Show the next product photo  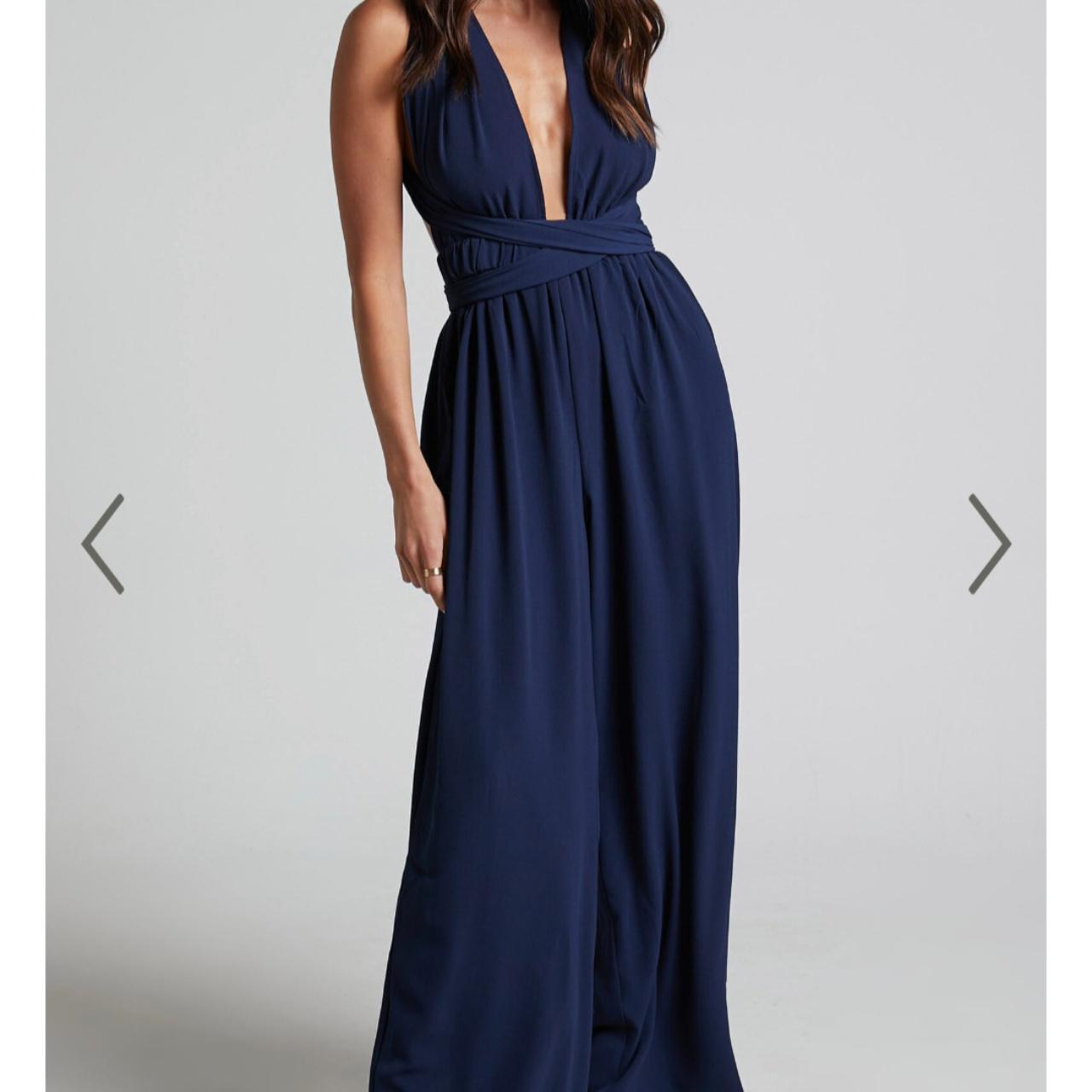tap(989, 543)
